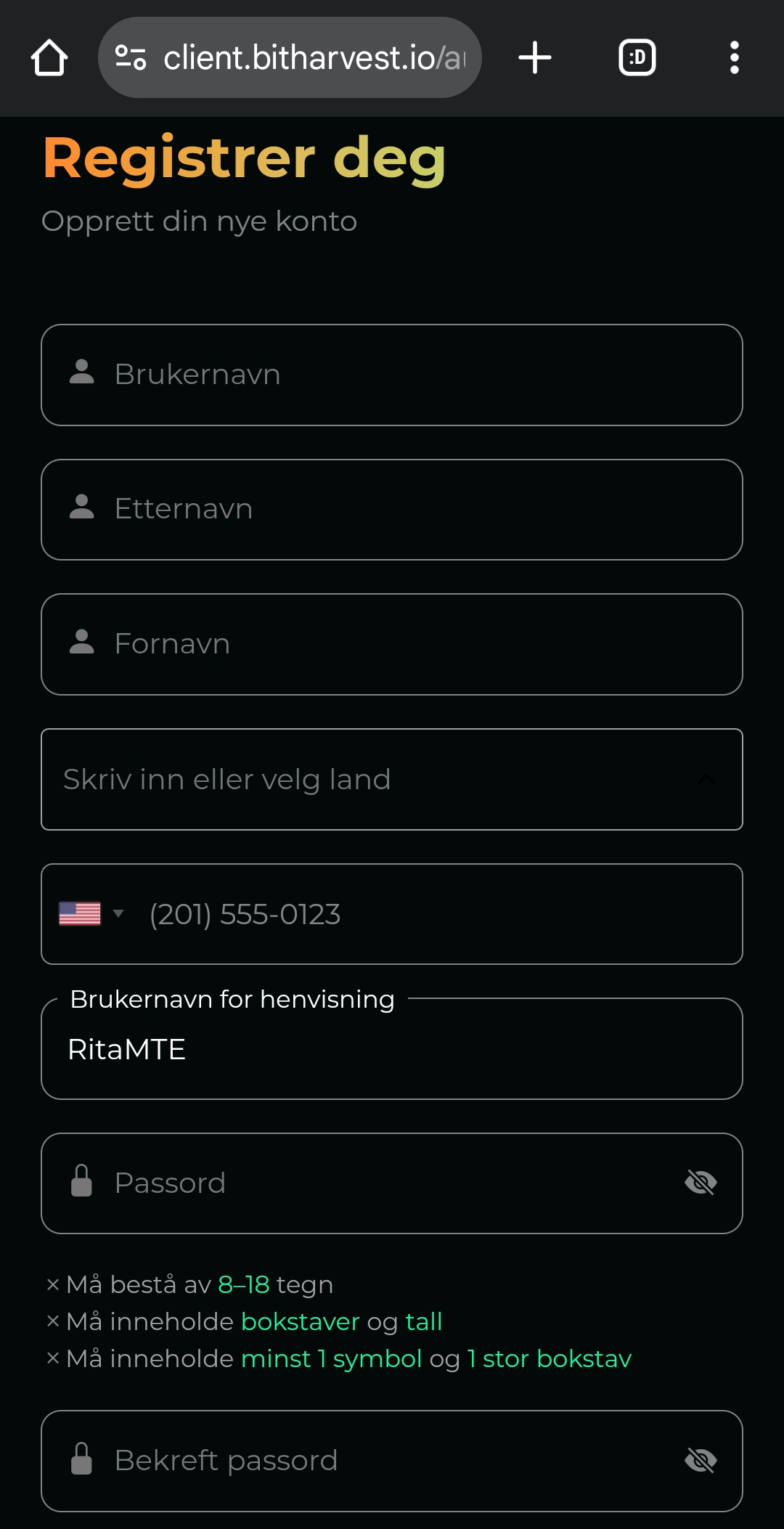784x1529 pixels.
Task: Open the browser overflow menu
Action: 734,58
